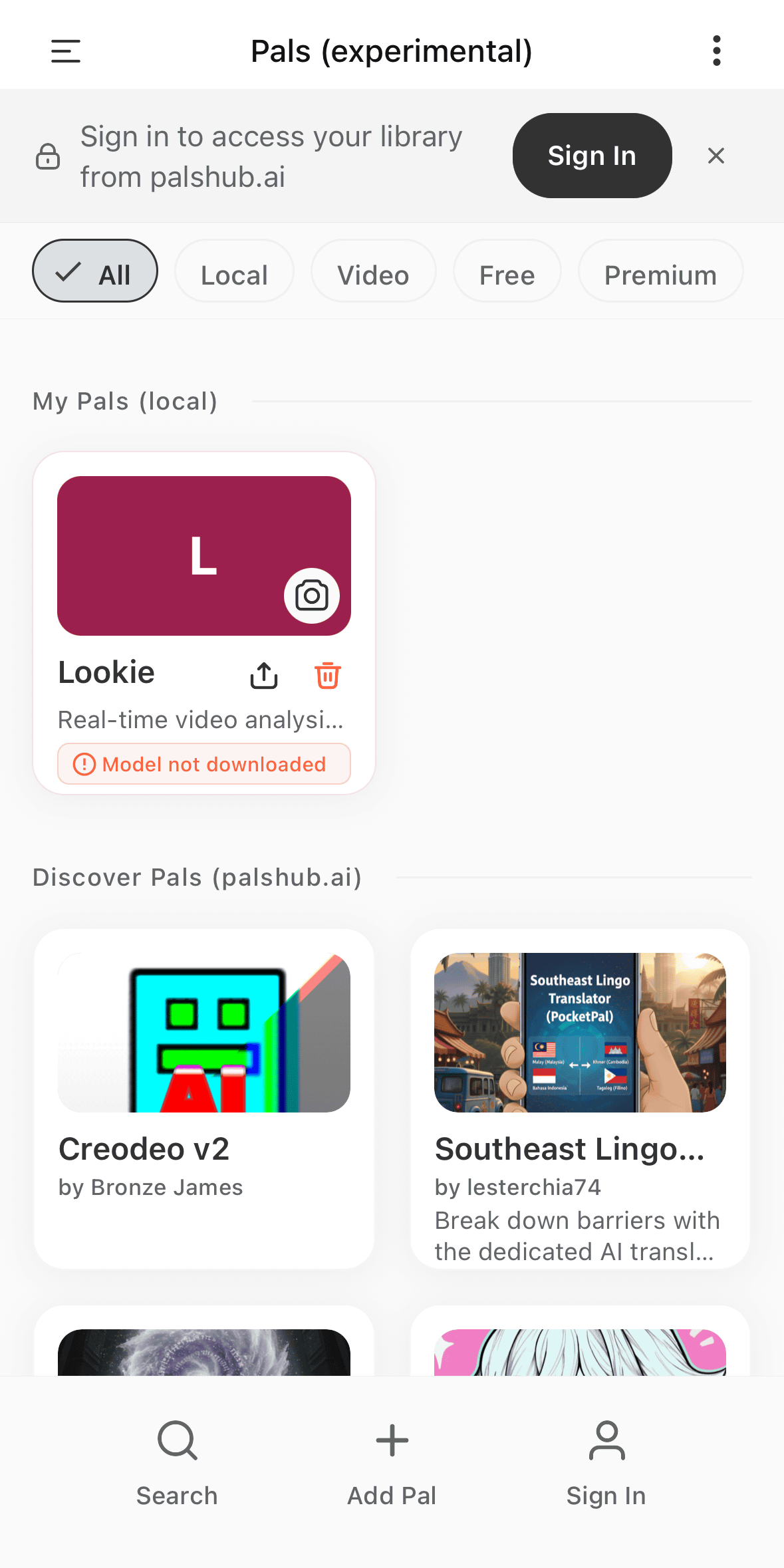
Task: Delete the Lookie pal
Action: pos(328,676)
